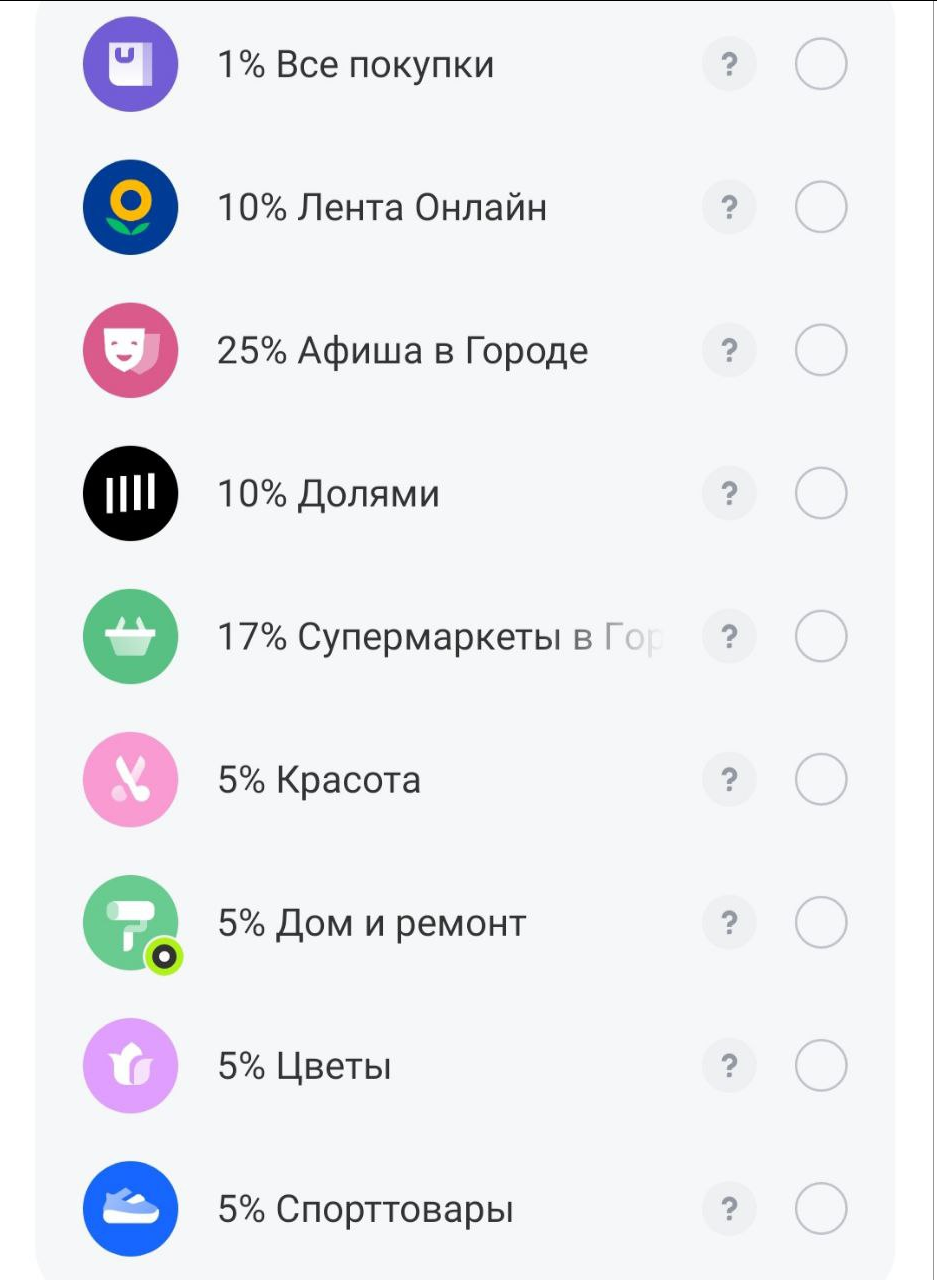
Task: Click the scissors icon for Красота
Action: [x=130, y=779]
